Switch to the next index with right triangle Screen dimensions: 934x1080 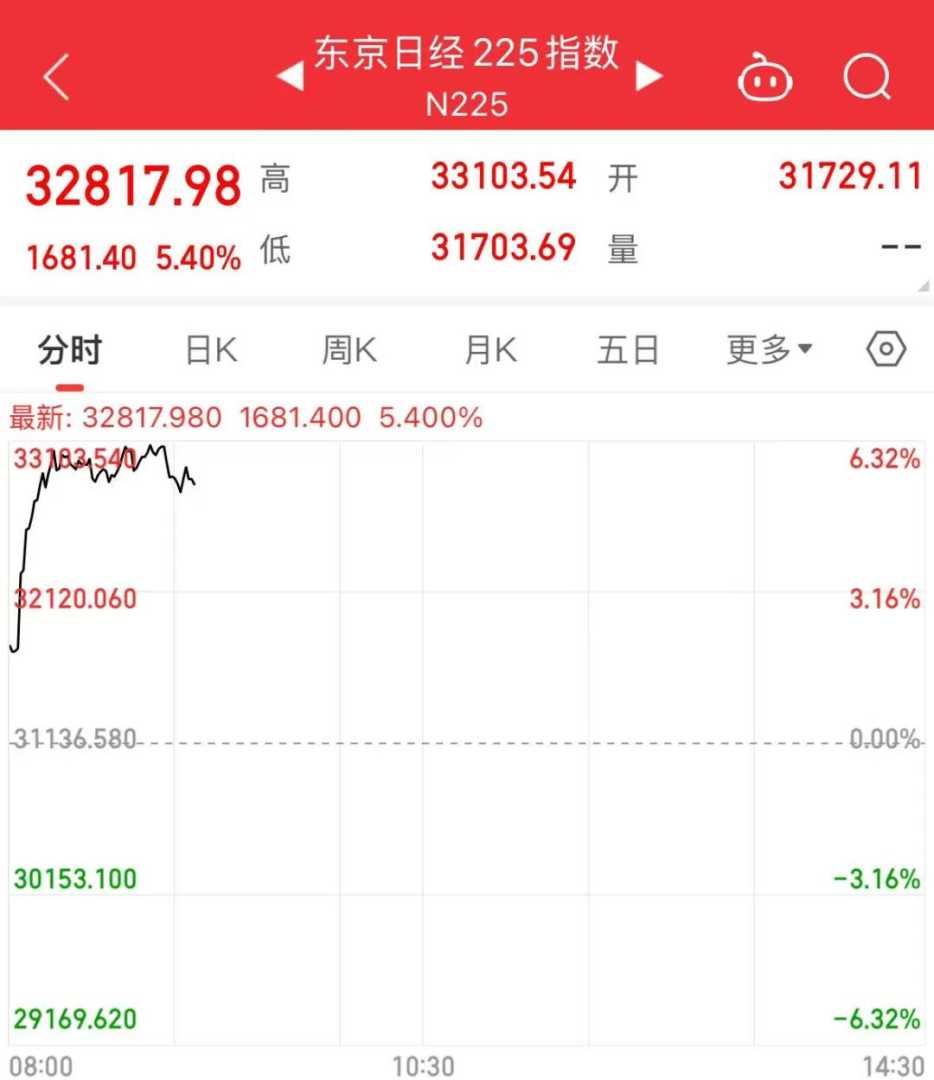649,76
